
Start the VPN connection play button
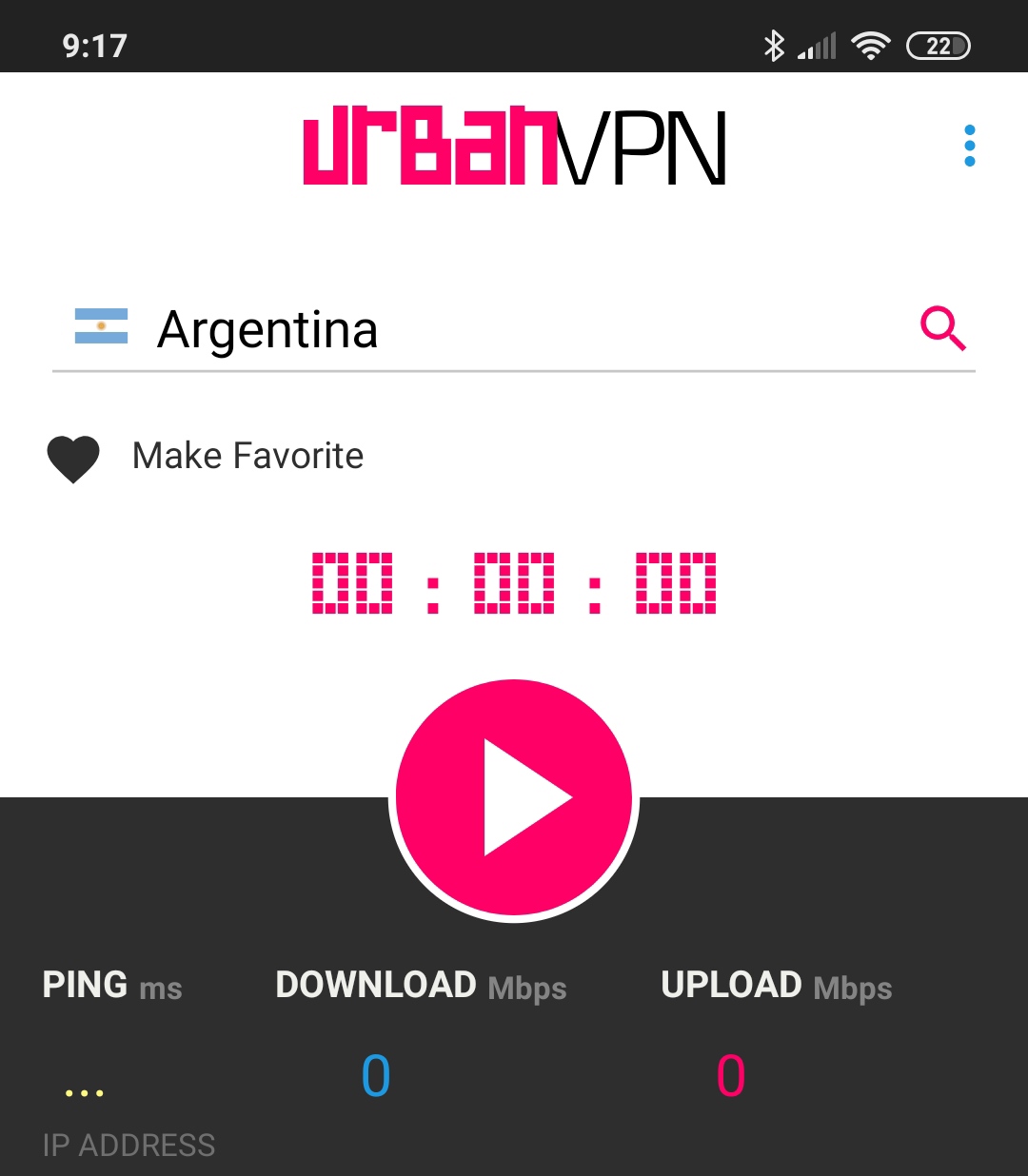pos(514,799)
